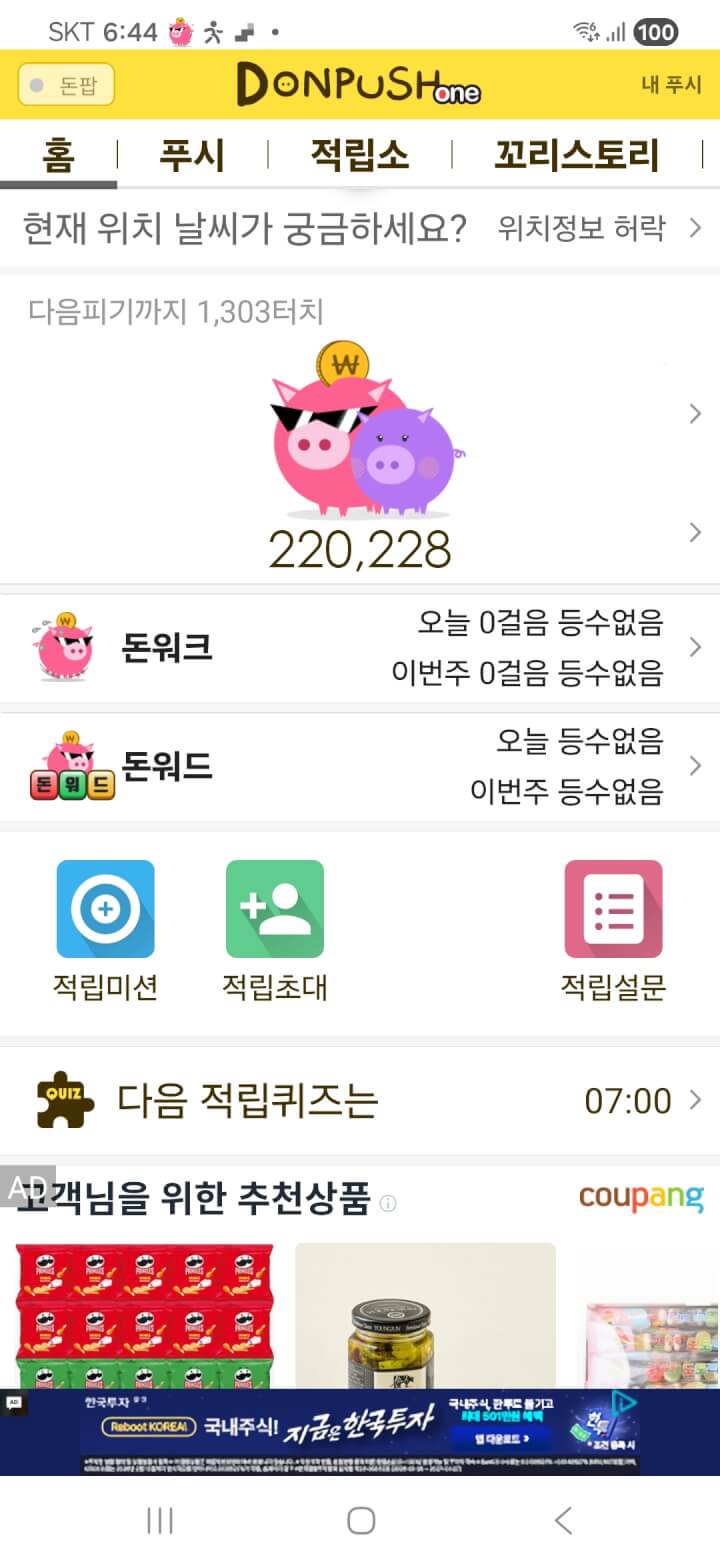This screenshot has width=720, height=1560.
Task: Open the piggy bank balance 220,228
Action: 360,548
